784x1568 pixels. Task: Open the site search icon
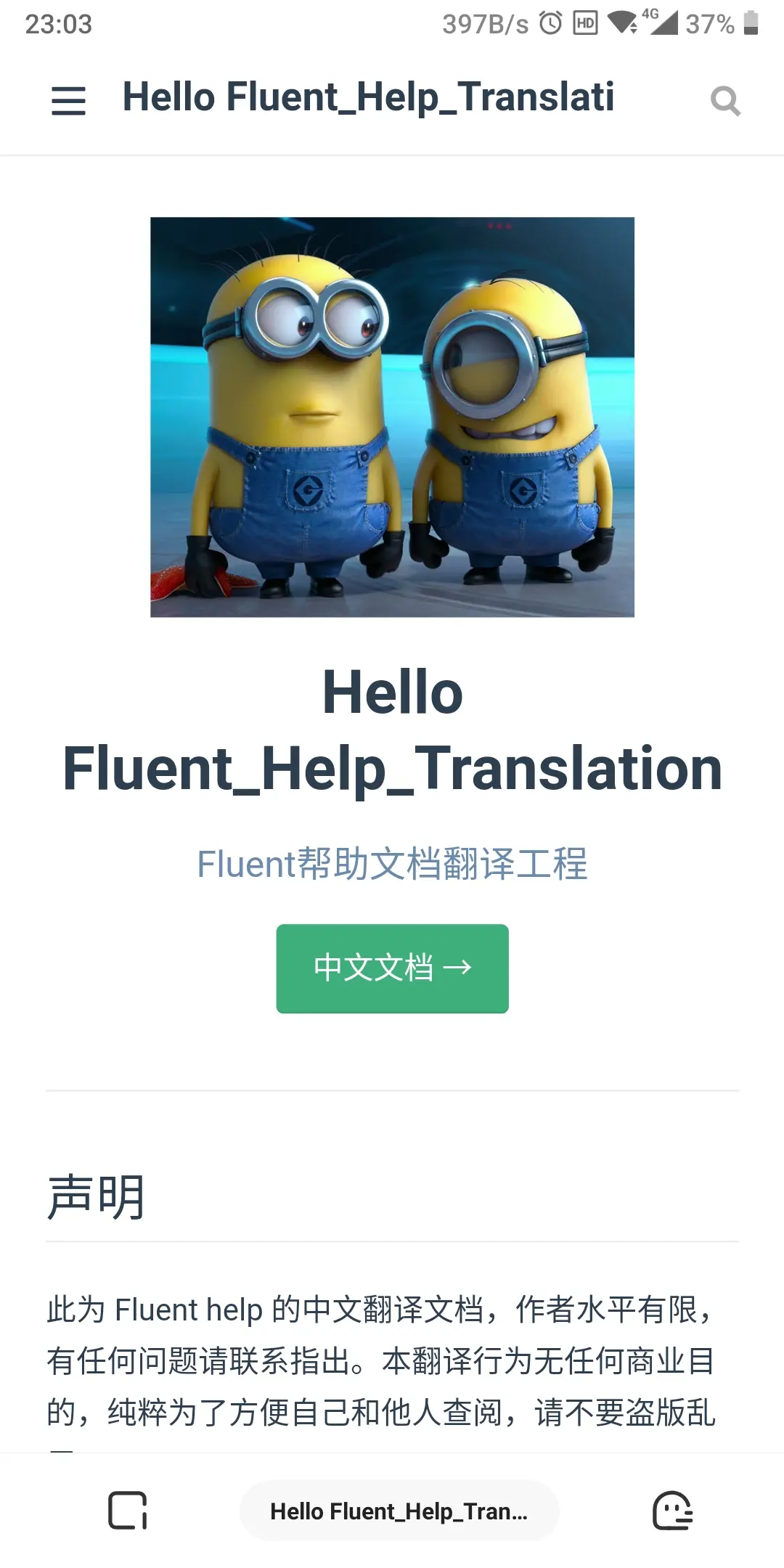[x=725, y=101]
